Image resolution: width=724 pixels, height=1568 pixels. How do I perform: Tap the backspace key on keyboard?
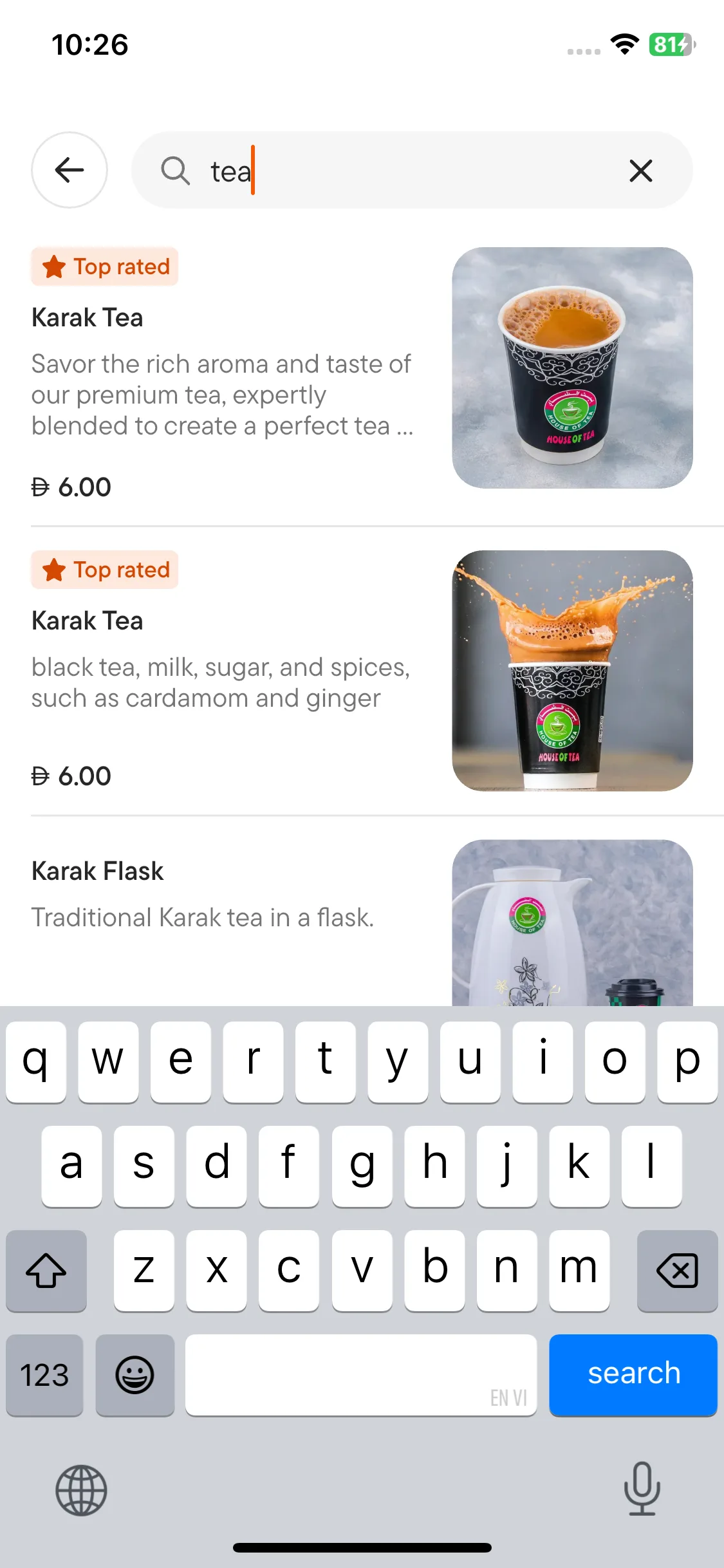click(x=677, y=1270)
